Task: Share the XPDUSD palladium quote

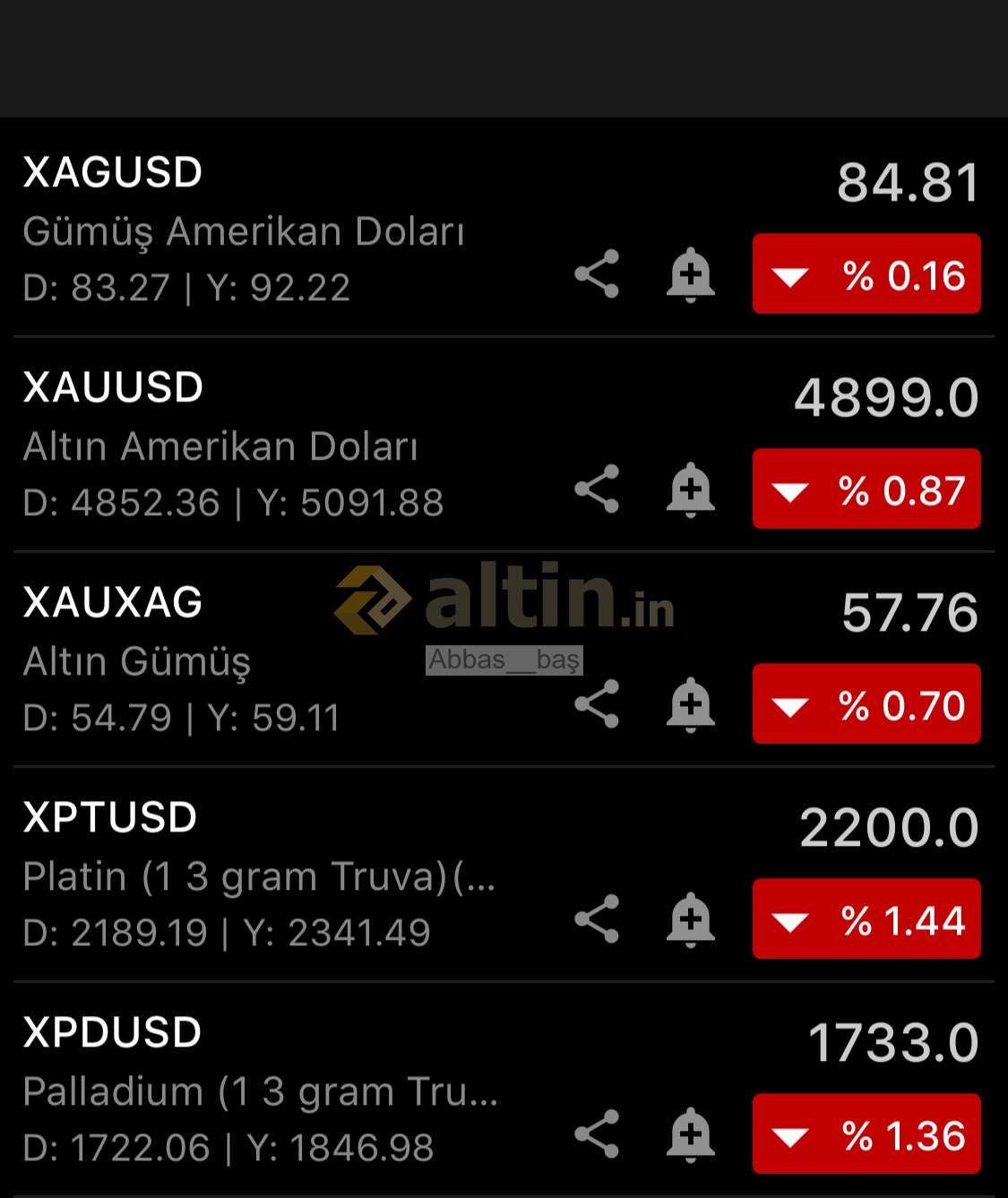Action: pyautogui.click(x=597, y=1134)
